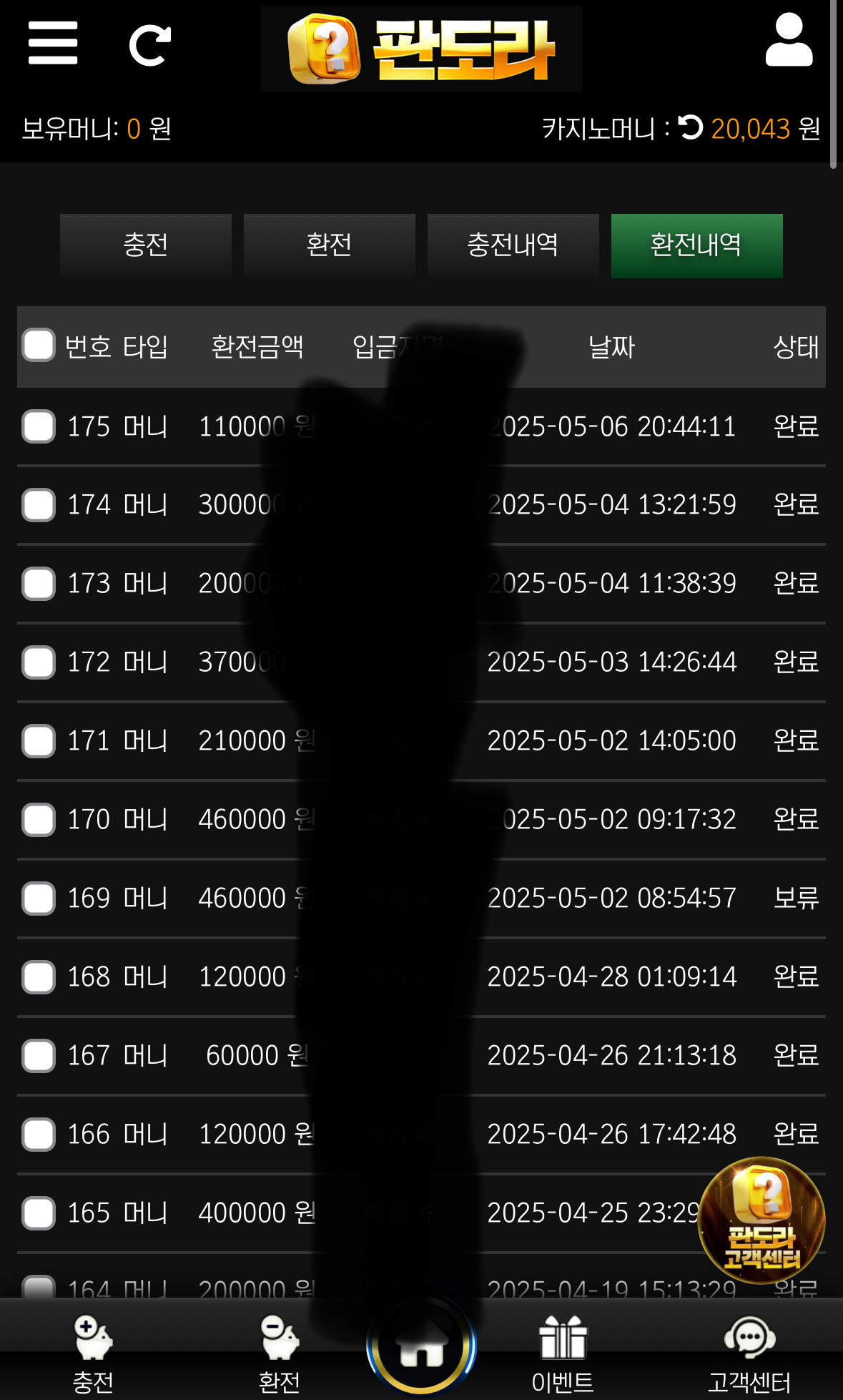The height and width of the screenshot is (1400, 843).
Task: Check the box for entry 175
Action: click(39, 426)
